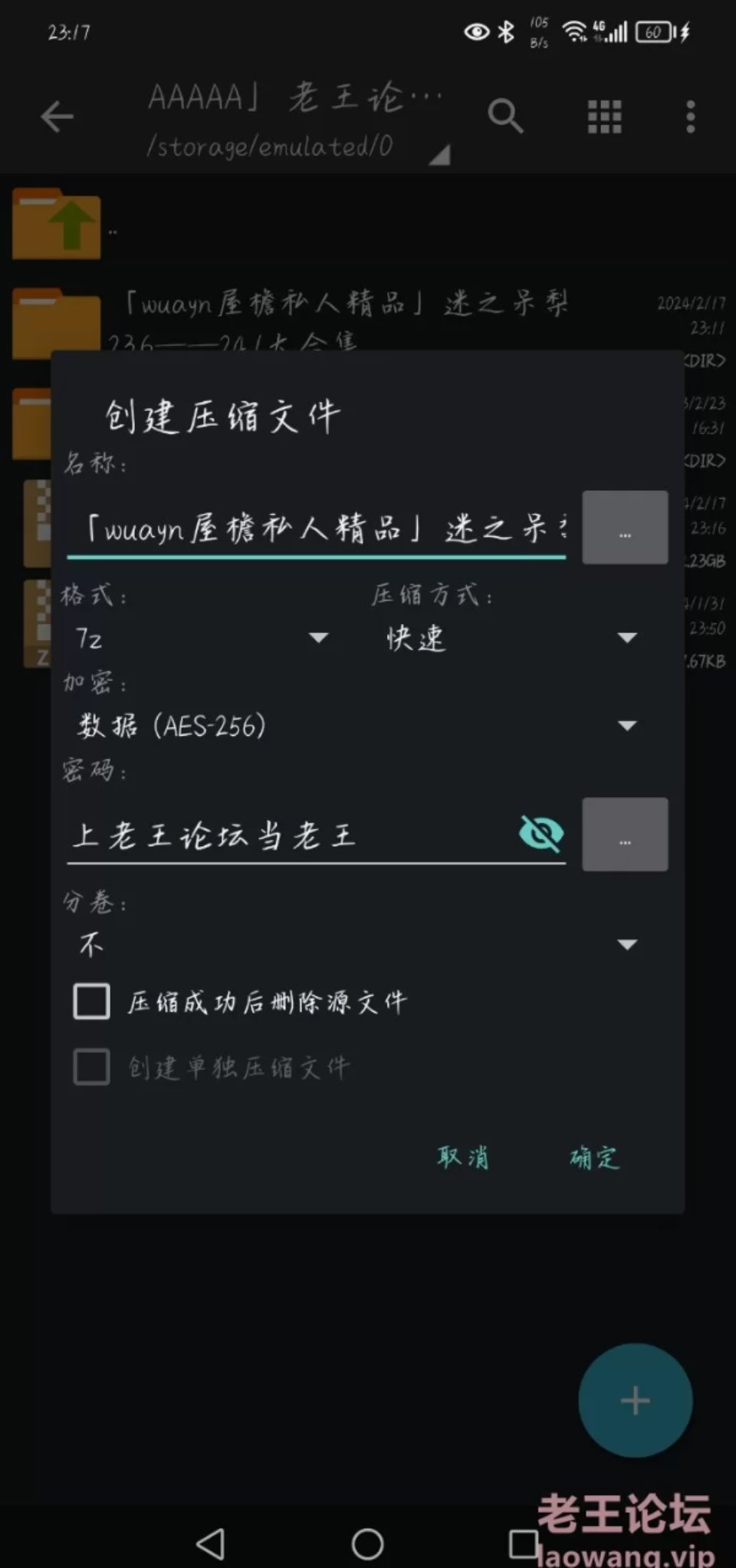Viewport: 736px width, 1568px height.
Task: Expand the 格式 dropdown showing 7z
Action: (201, 637)
